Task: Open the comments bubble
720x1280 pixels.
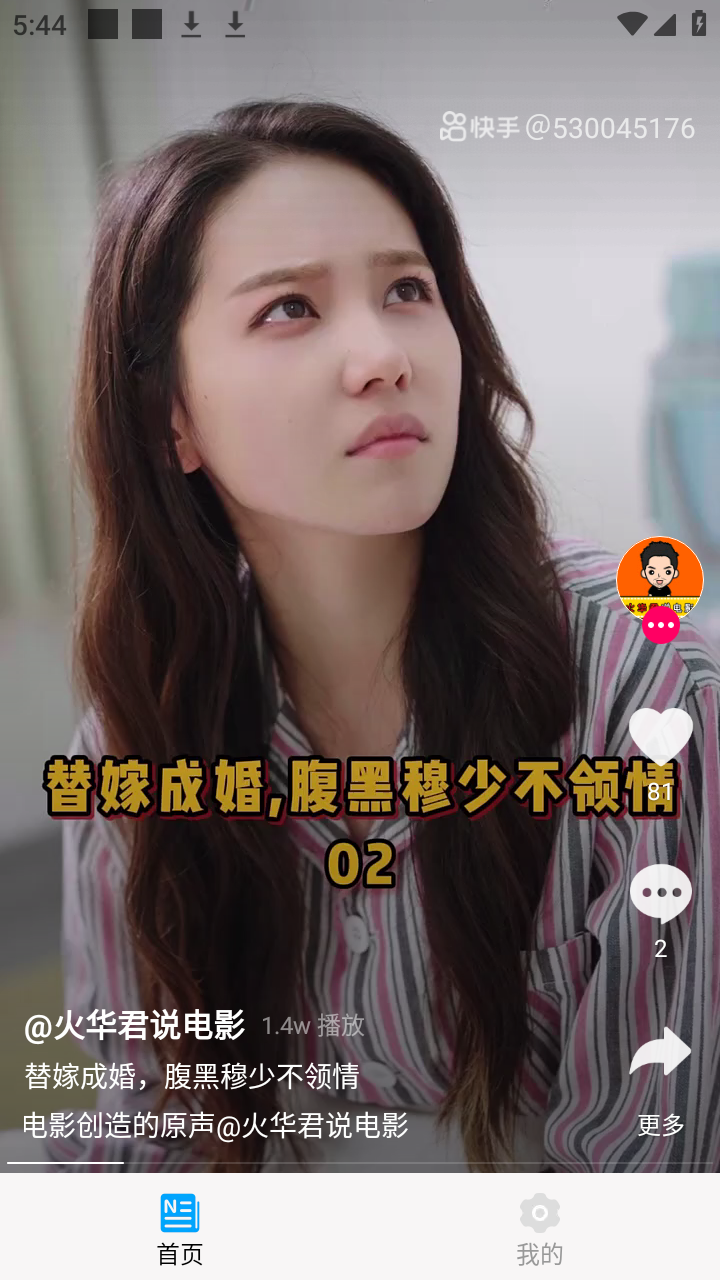Action: point(660,893)
